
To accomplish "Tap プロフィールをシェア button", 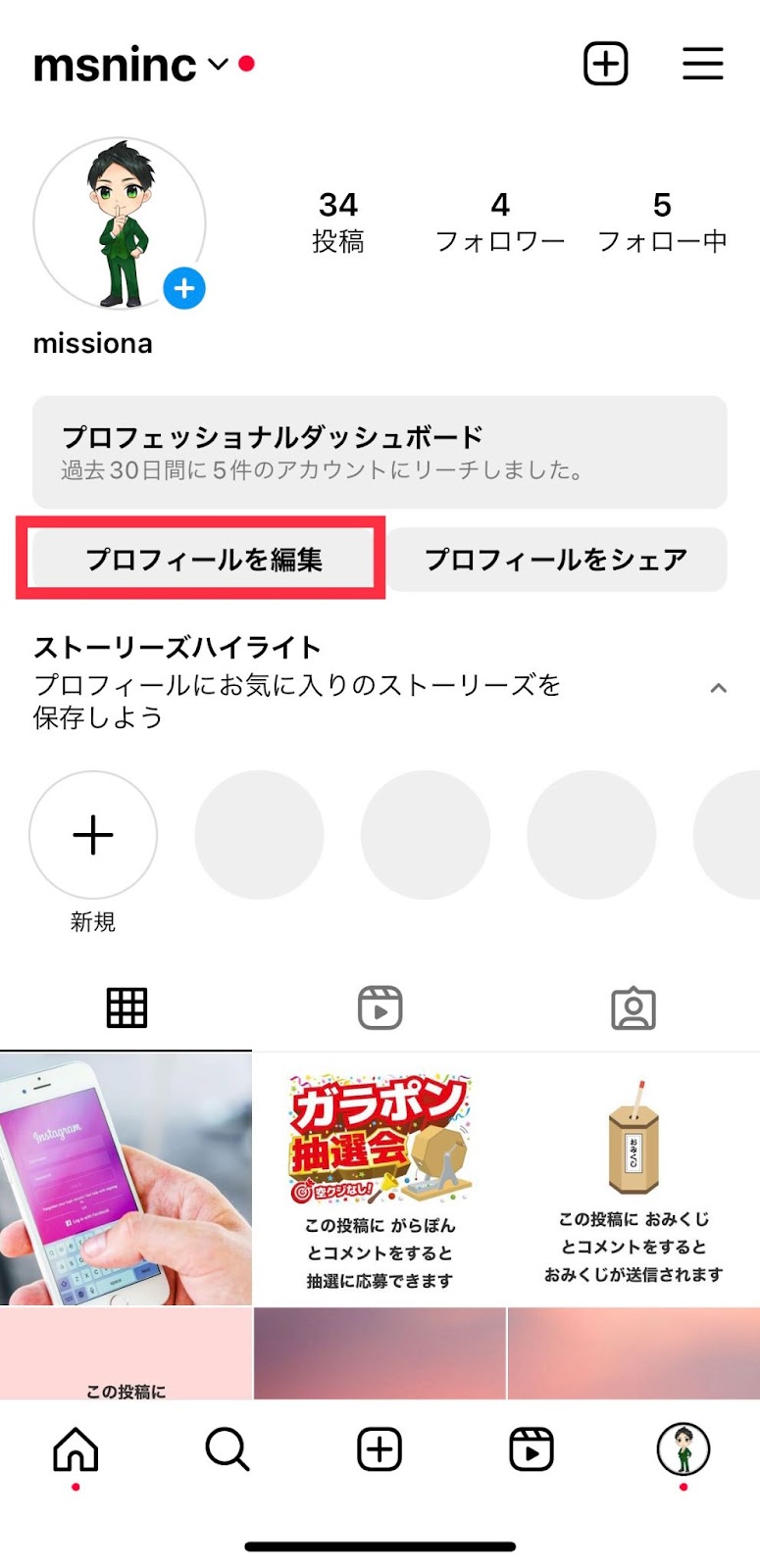I will click(x=556, y=560).
